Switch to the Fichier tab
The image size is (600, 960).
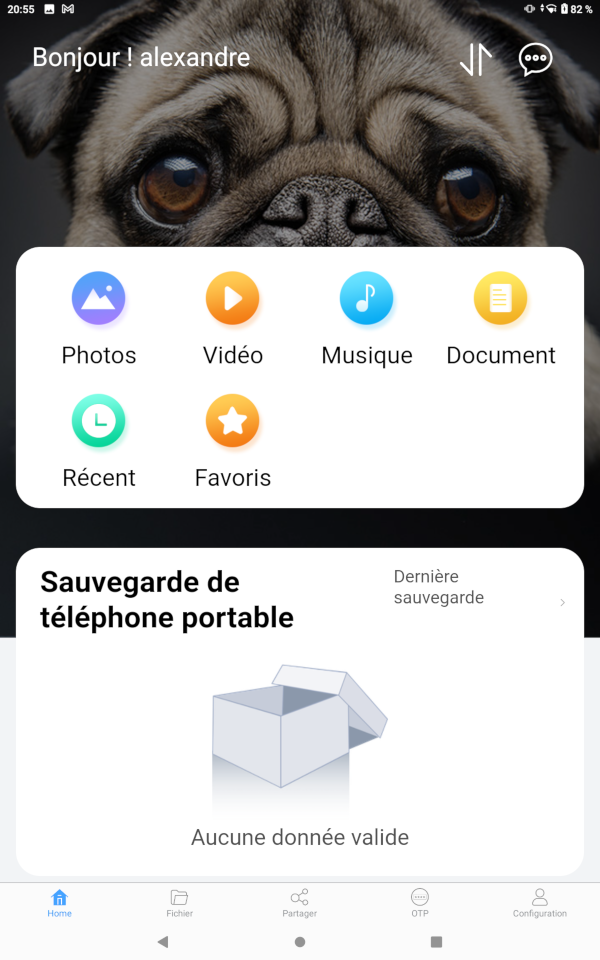pos(180,902)
